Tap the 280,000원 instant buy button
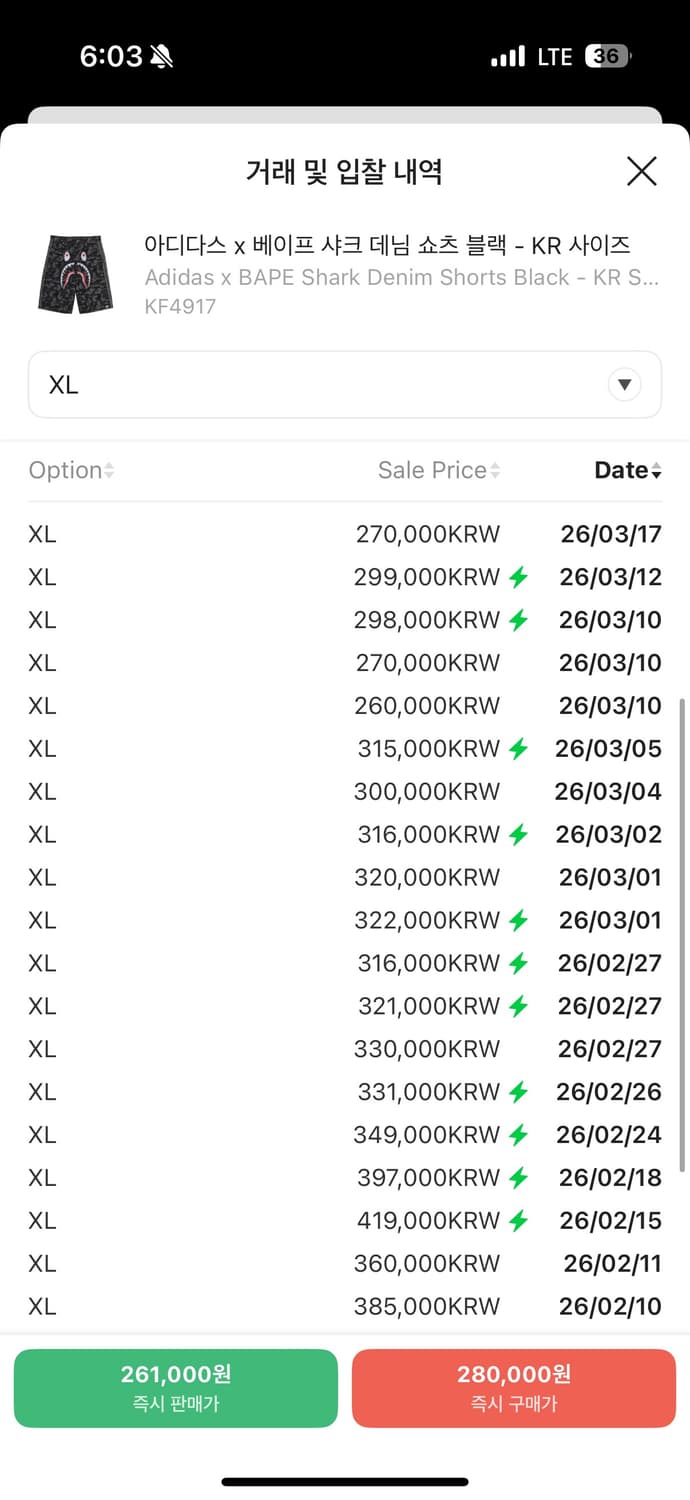 pos(513,1388)
